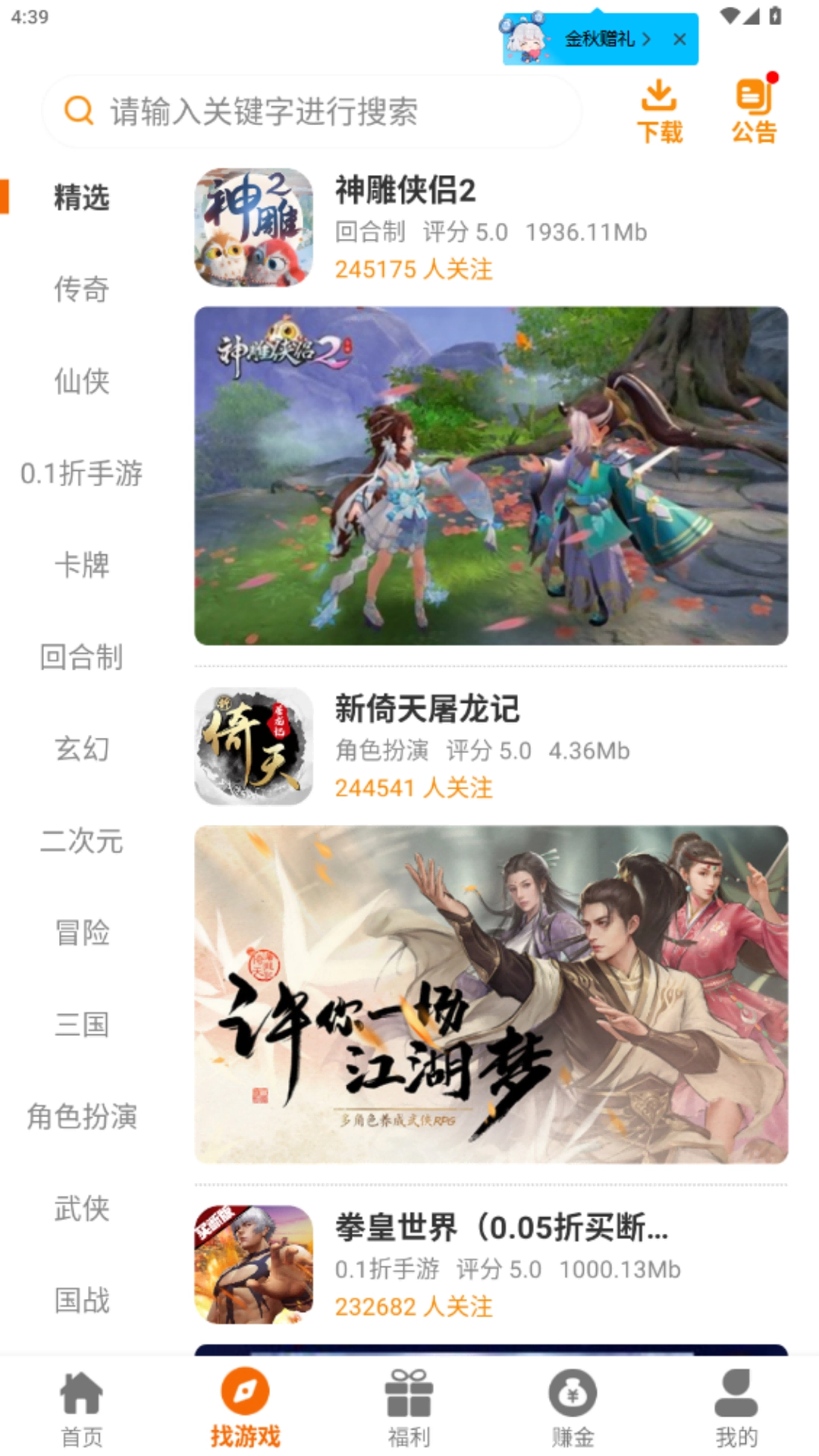This screenshot has width=819, height=1456.
Task: Select the 卡牌 category
Action: pyautogui.click(x=82, y=565)
